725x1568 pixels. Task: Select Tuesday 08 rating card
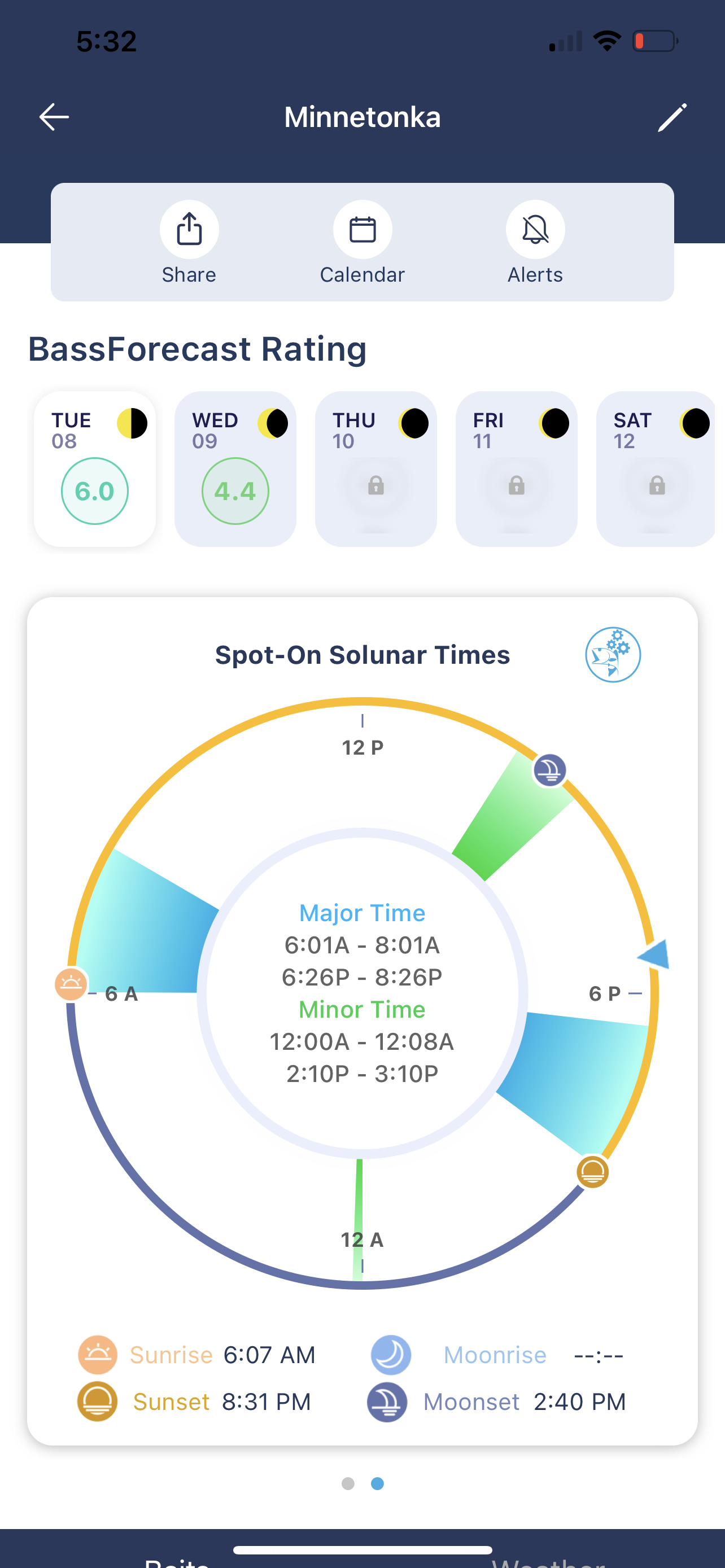point(95,468)
